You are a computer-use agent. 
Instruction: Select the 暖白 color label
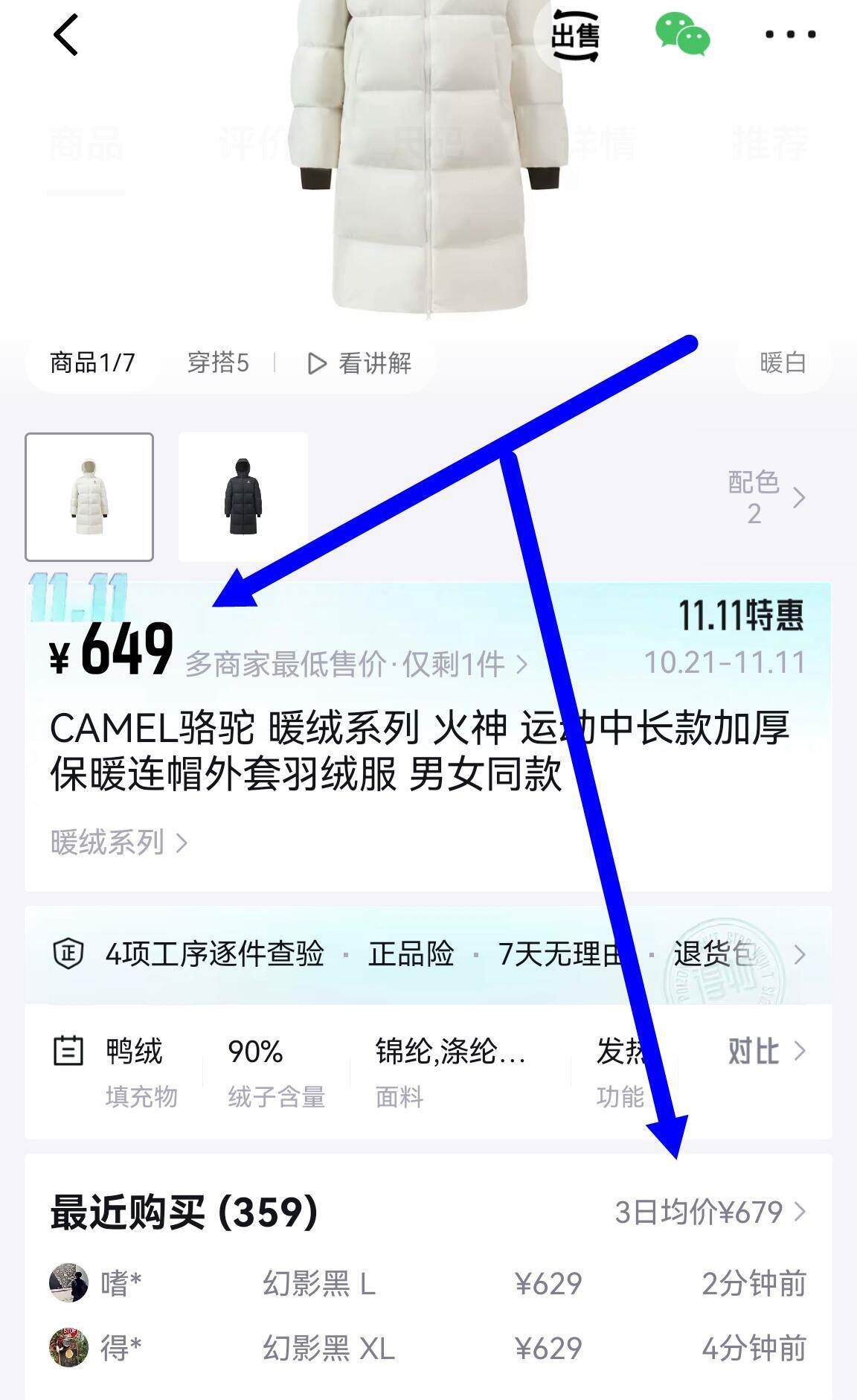[781, 364]
